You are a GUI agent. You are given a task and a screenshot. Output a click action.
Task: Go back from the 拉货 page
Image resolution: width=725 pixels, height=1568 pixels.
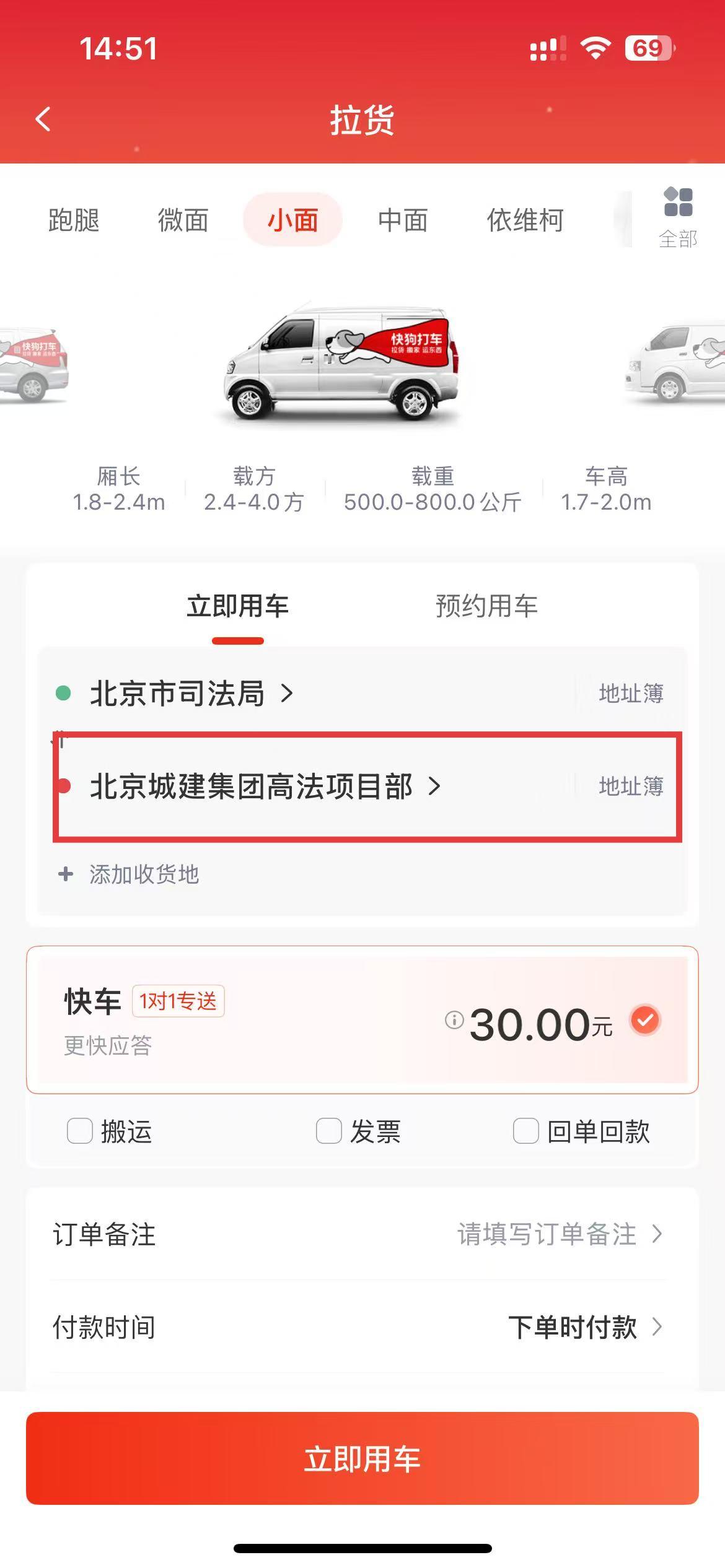coord(43,119)
